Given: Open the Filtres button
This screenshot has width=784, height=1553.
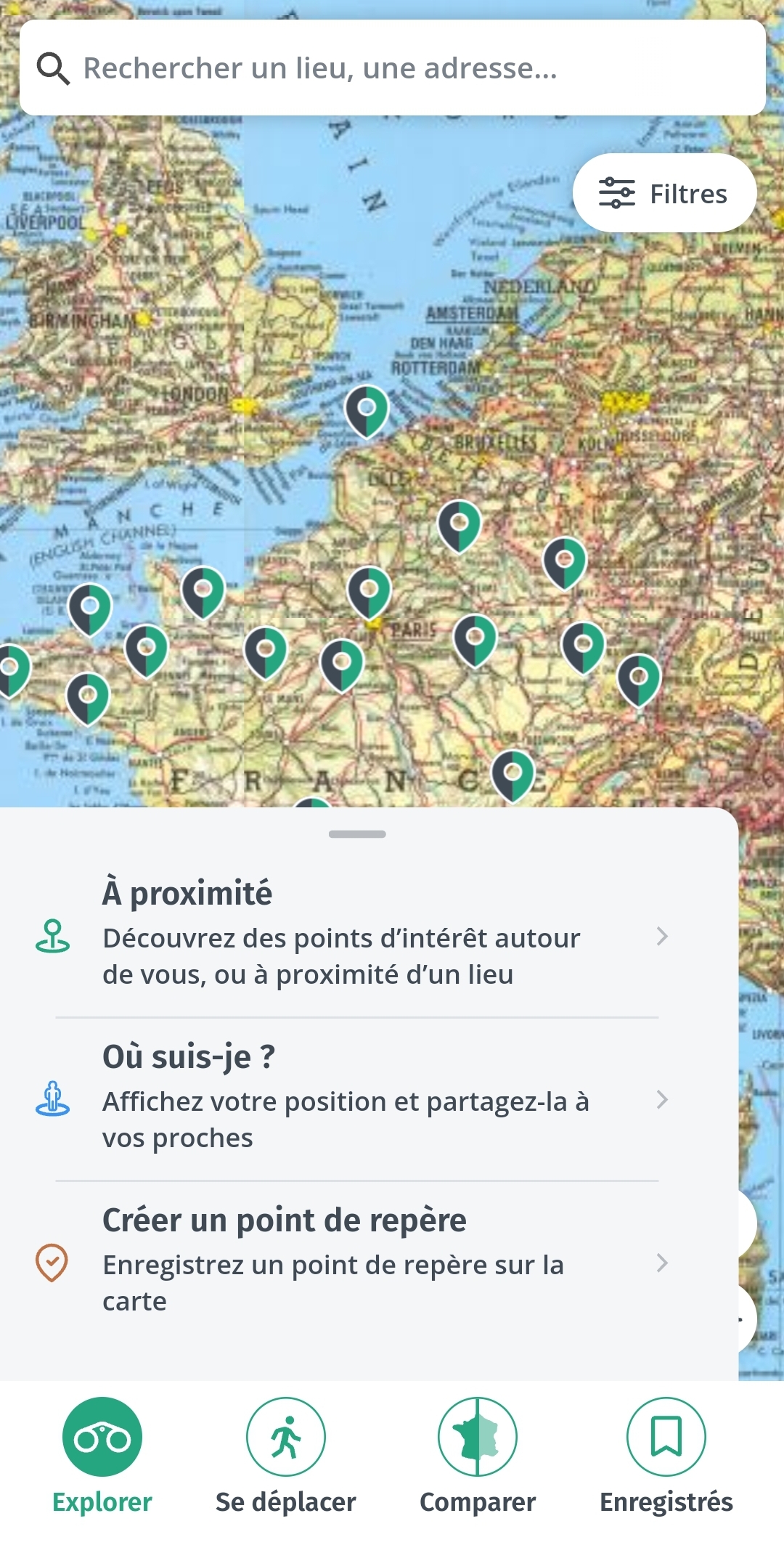Looking at the screenshot, I should tap(664, 193).
